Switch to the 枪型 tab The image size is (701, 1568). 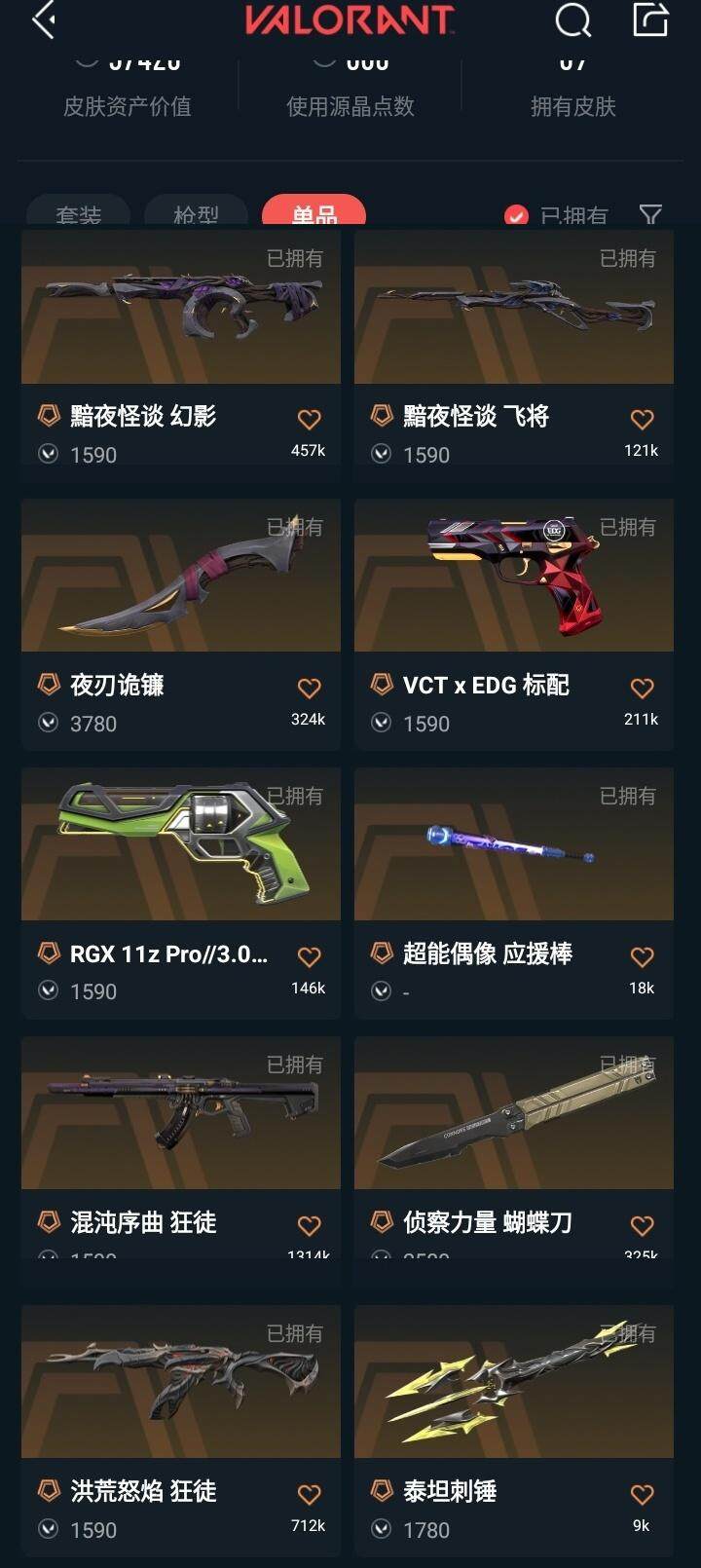click(196, 213)
